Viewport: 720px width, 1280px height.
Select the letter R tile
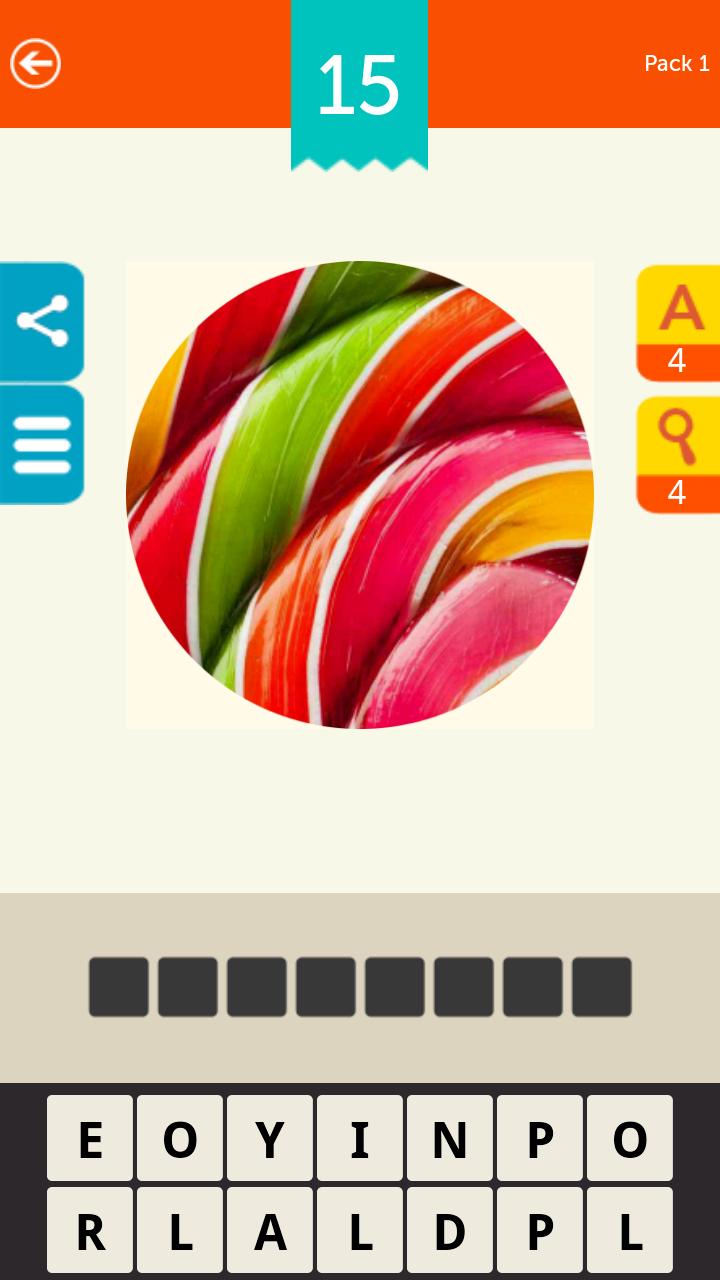point(90,1231)
